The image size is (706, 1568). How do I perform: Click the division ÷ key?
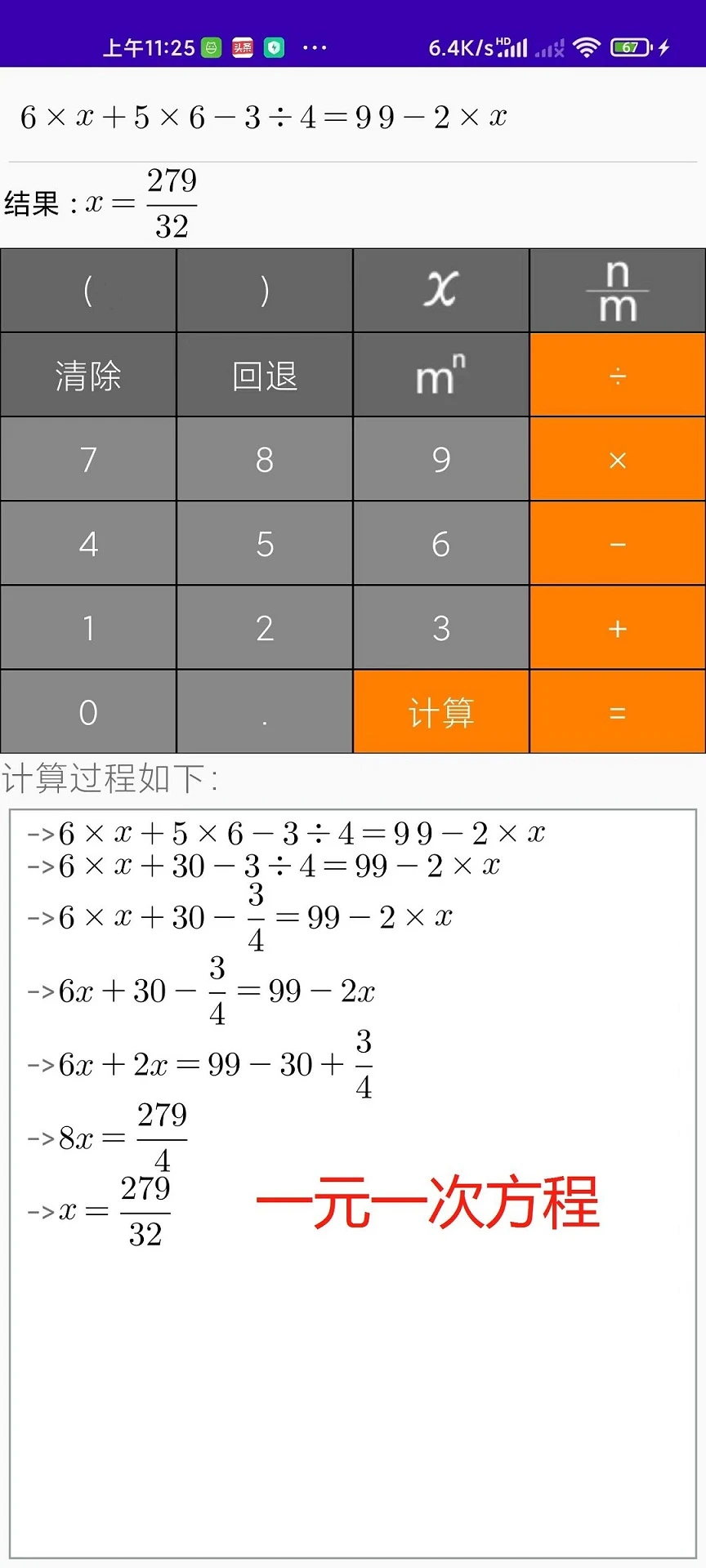[x=617, y=375]
